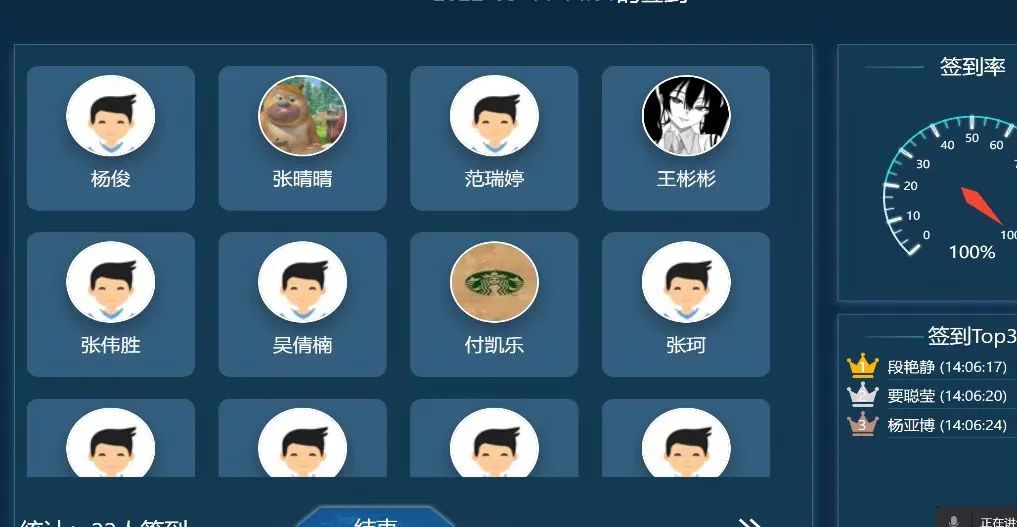Screen dimensions: 1017x527
Task: Select 吴倩楠's student card
Action: tap(302, 304)
